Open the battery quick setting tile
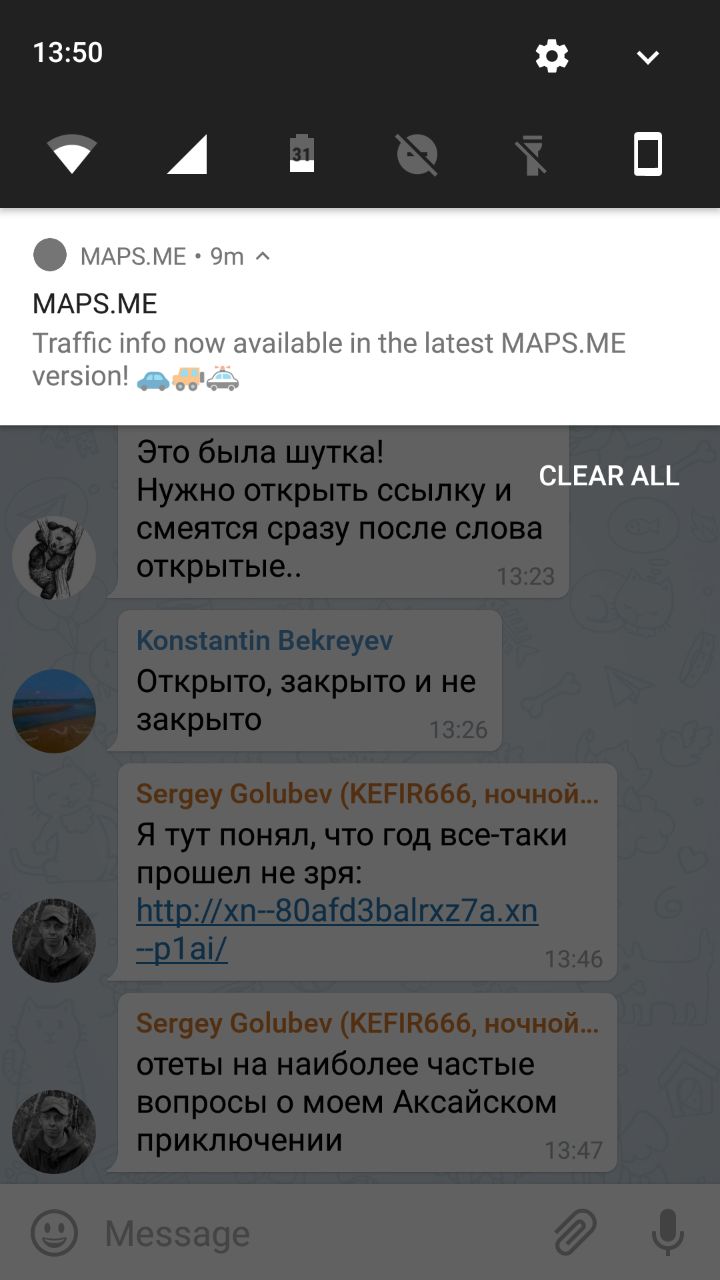The width and height of the screenshot is (720, 1280). point(302,155)
